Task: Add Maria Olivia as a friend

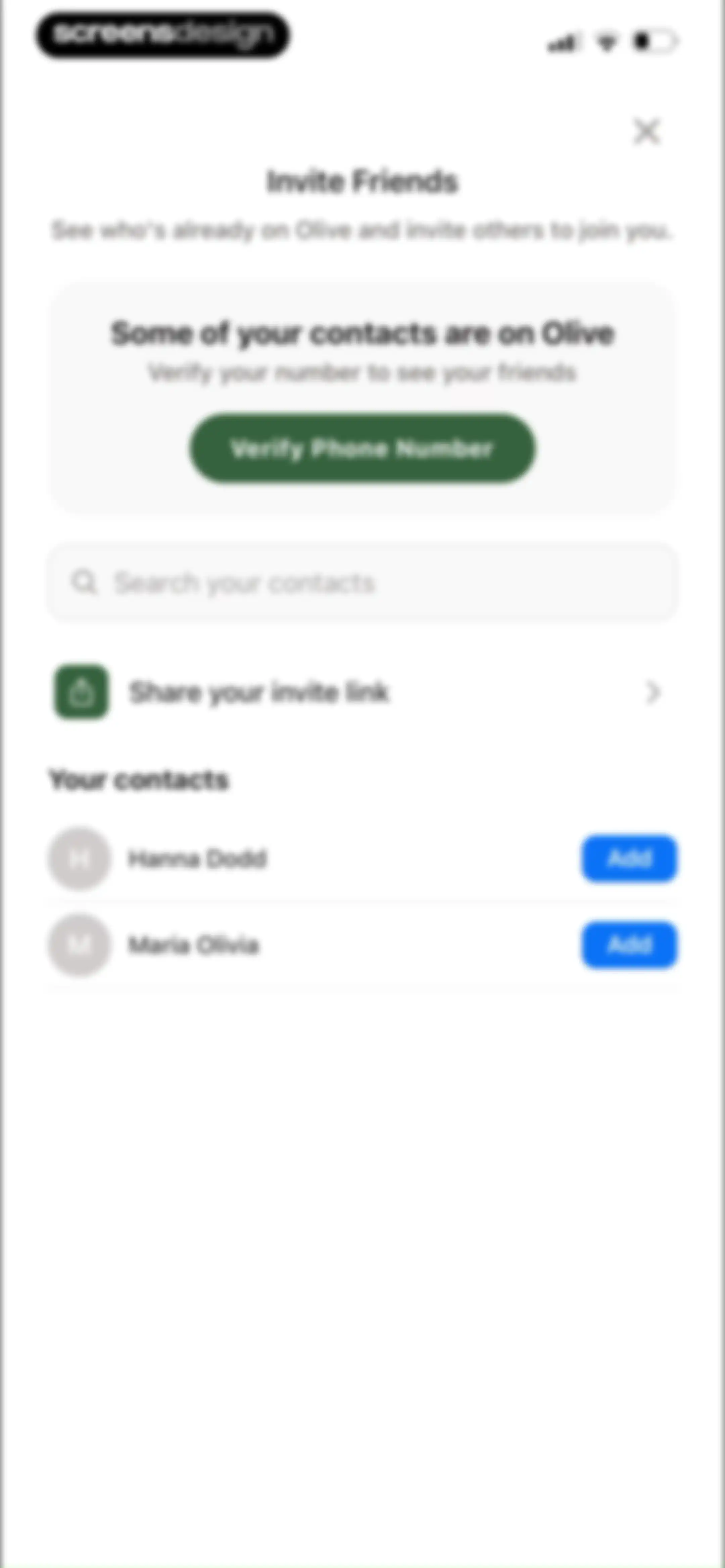Action: point(629,945)
